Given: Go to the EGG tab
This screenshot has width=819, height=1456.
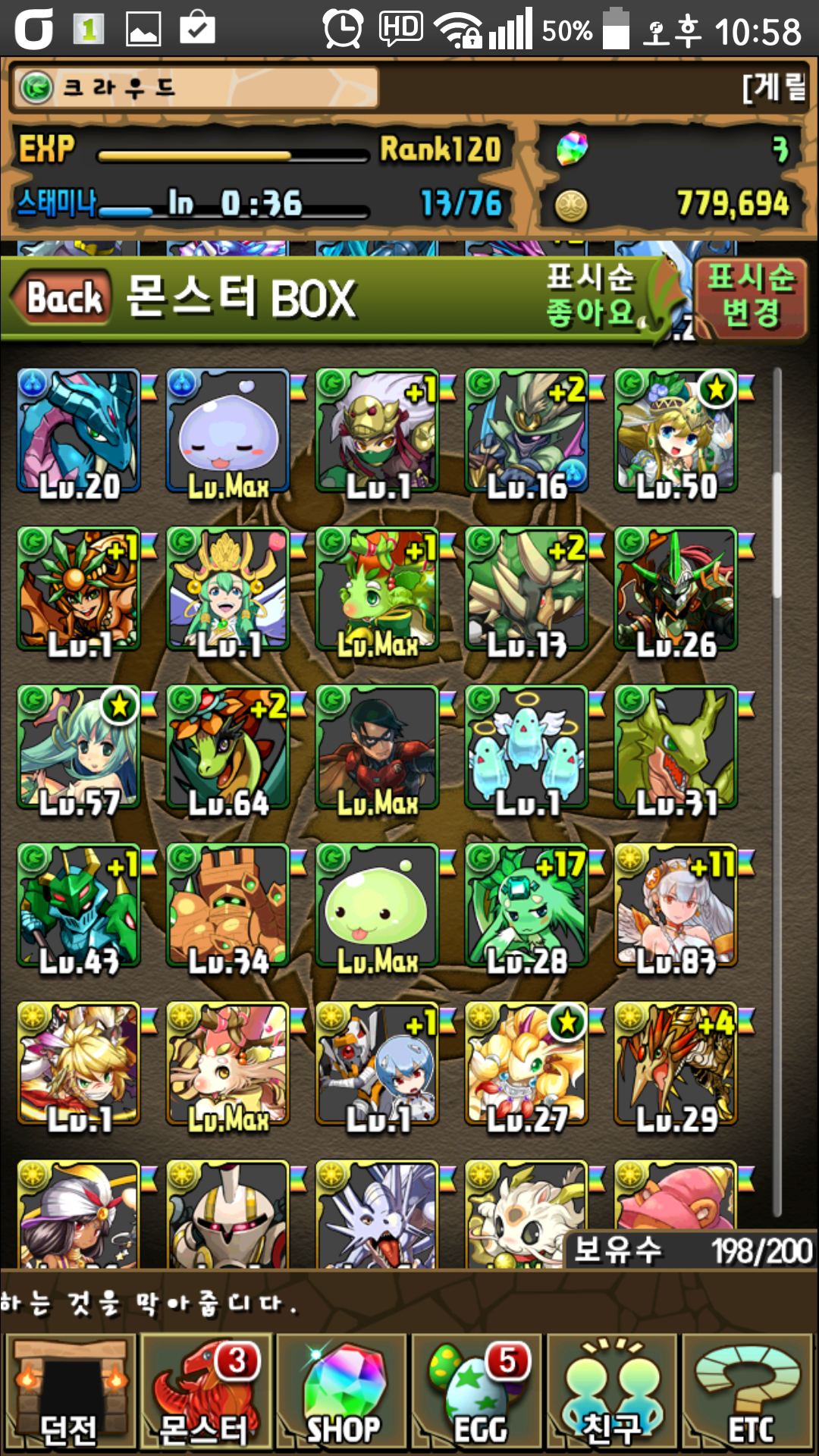Looking at the screenshot, I should pos(478,1392).
